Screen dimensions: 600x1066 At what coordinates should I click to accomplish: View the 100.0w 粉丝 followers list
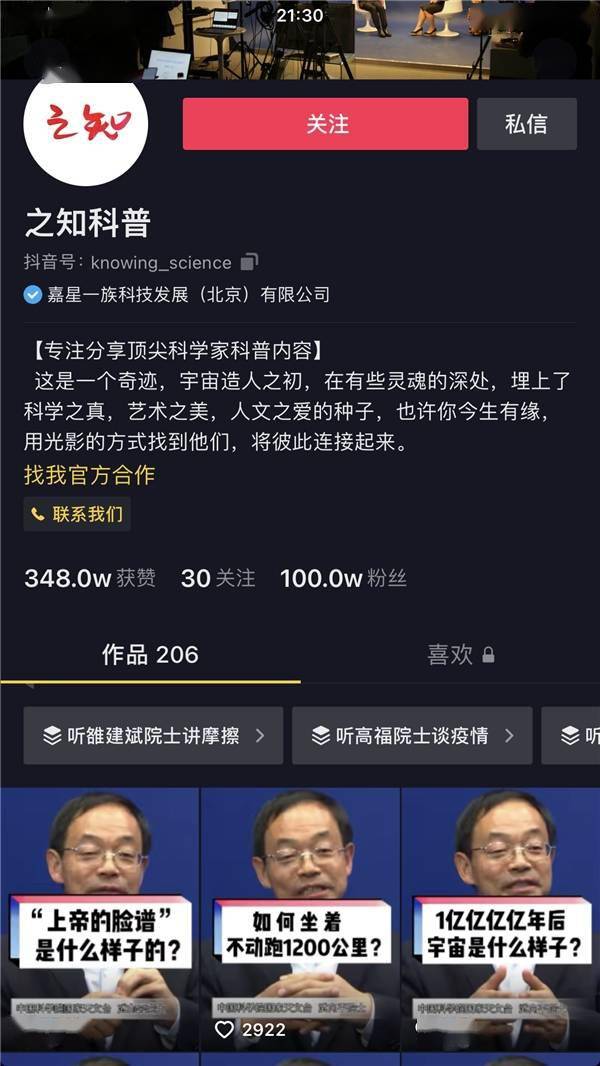343,578
